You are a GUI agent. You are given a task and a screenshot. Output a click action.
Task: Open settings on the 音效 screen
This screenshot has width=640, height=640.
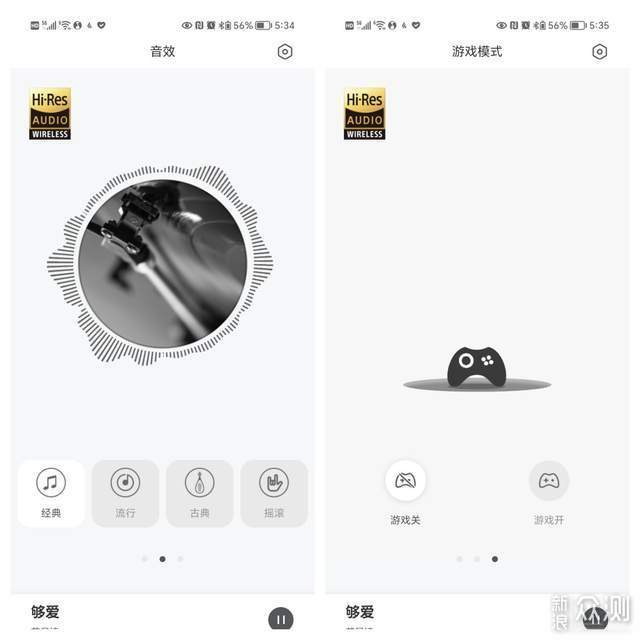[x=285, y=52]
